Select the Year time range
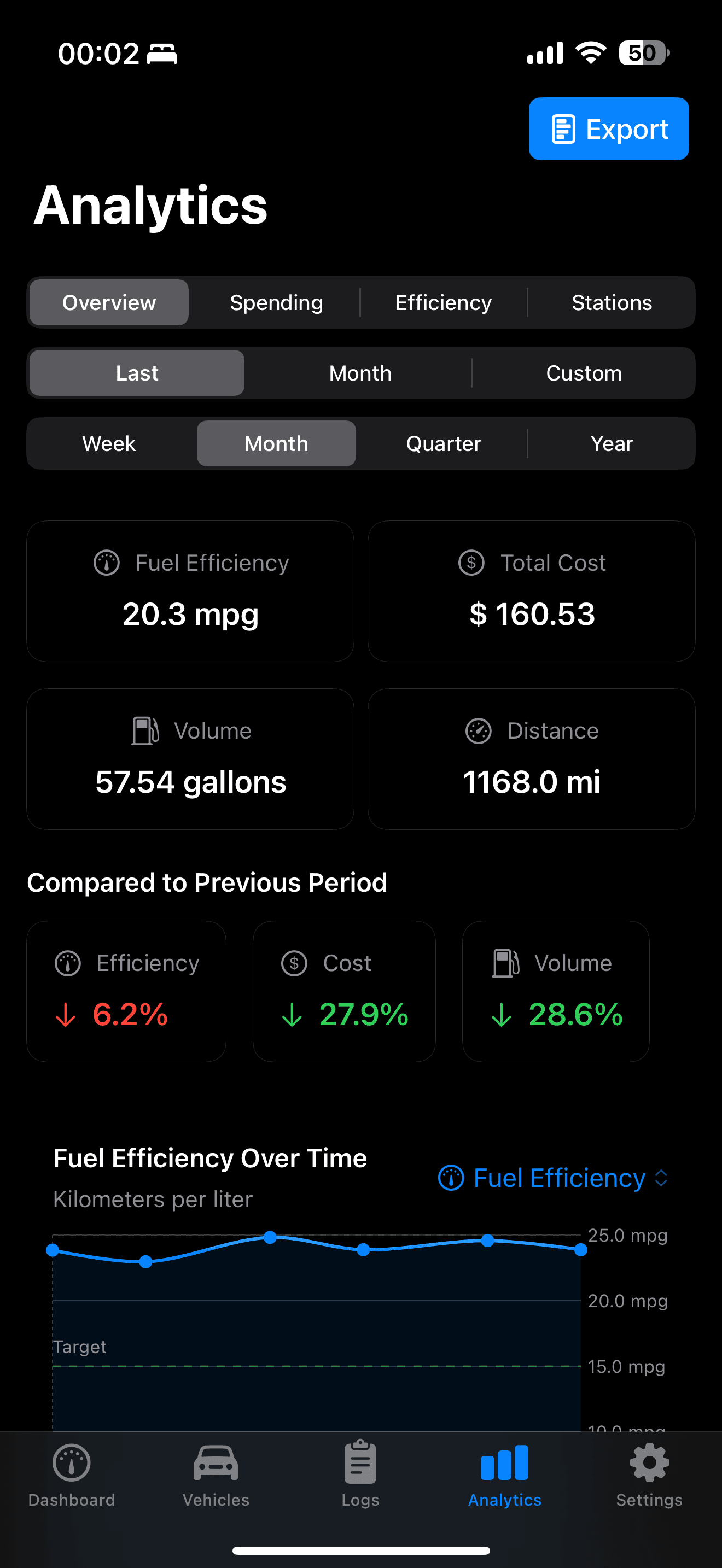The width and height of the screenshot is (722, 1568). tap(611, 443)
